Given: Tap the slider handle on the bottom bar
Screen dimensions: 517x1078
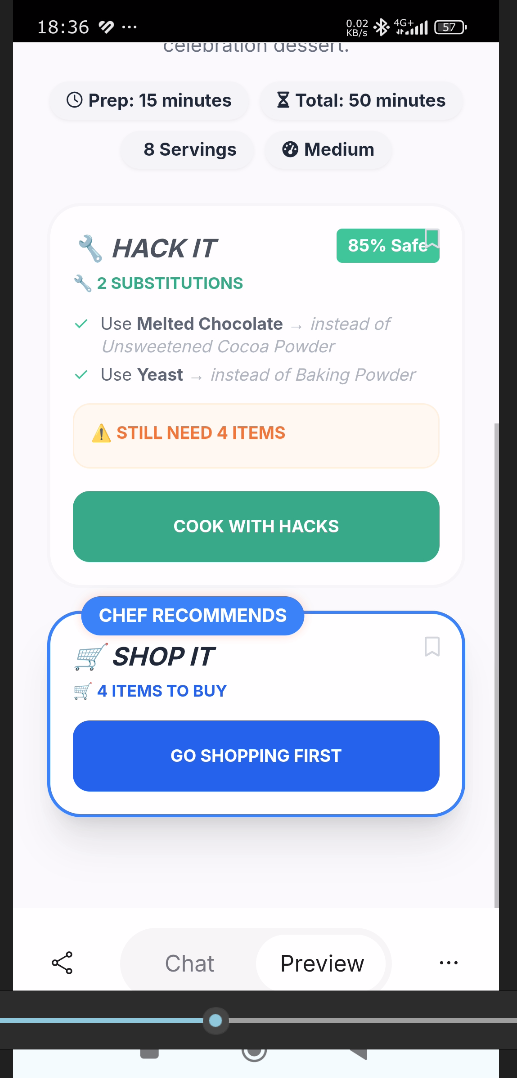Looking at the screenshot, I should [215, 1020].
